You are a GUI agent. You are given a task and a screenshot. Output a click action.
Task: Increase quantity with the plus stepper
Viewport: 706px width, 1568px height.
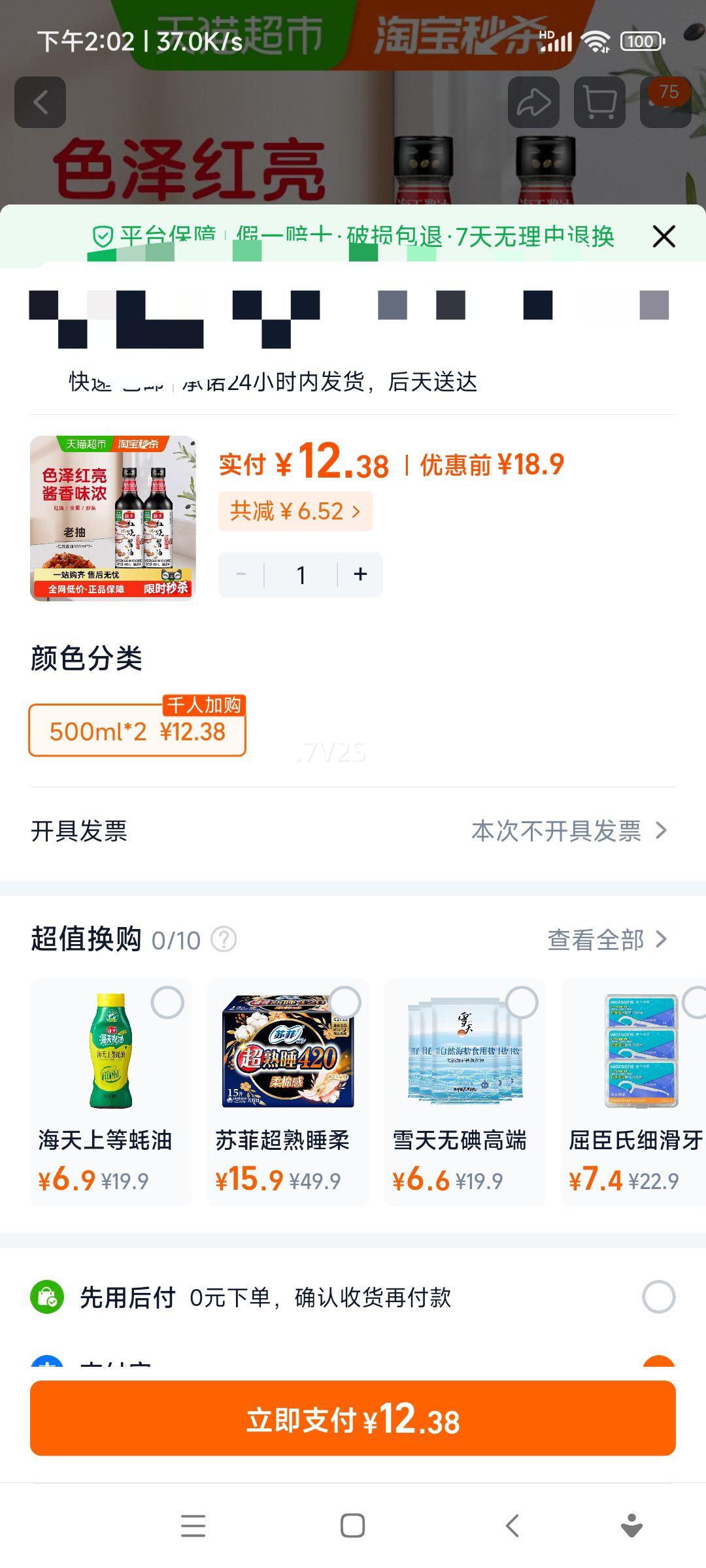(360, 574)
